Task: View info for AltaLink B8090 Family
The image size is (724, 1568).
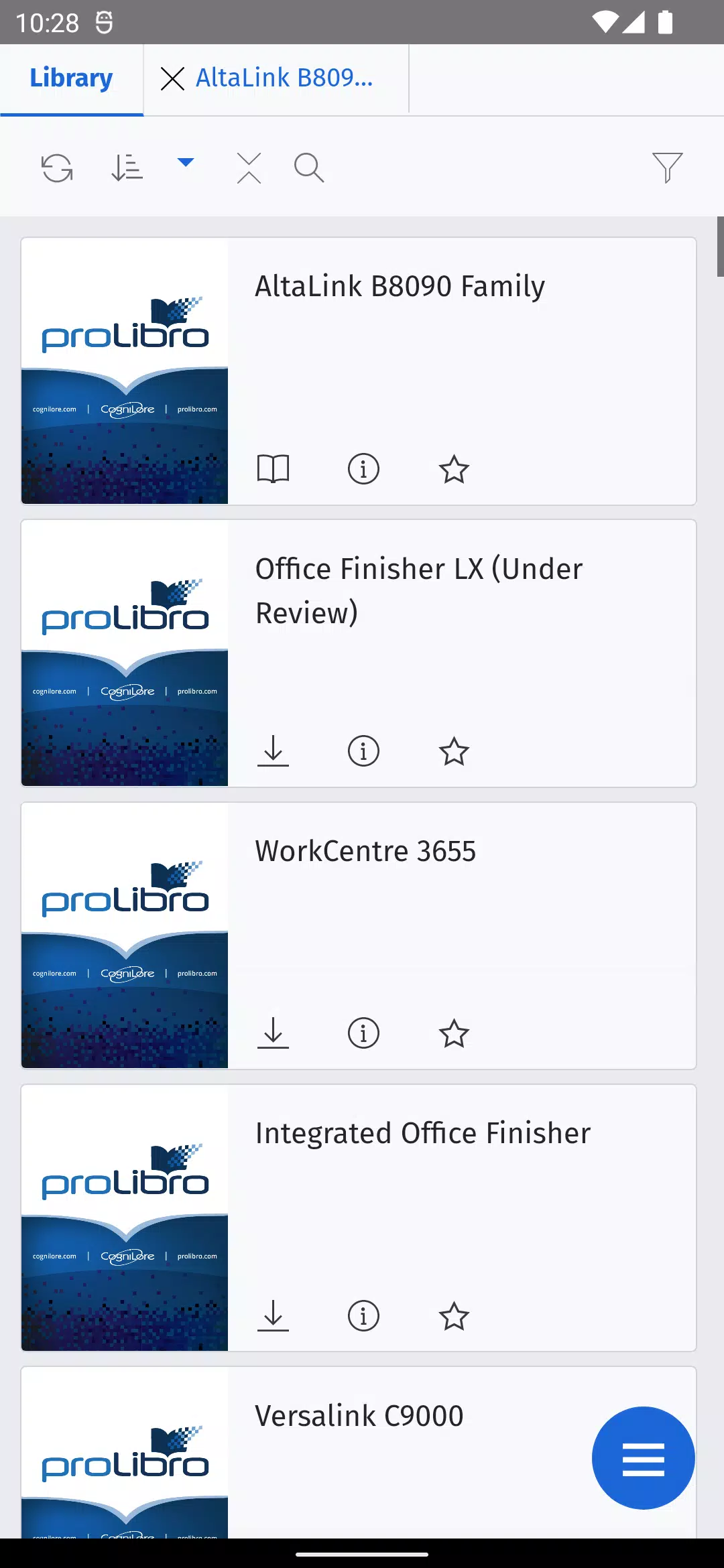Action: coord(363,469)
